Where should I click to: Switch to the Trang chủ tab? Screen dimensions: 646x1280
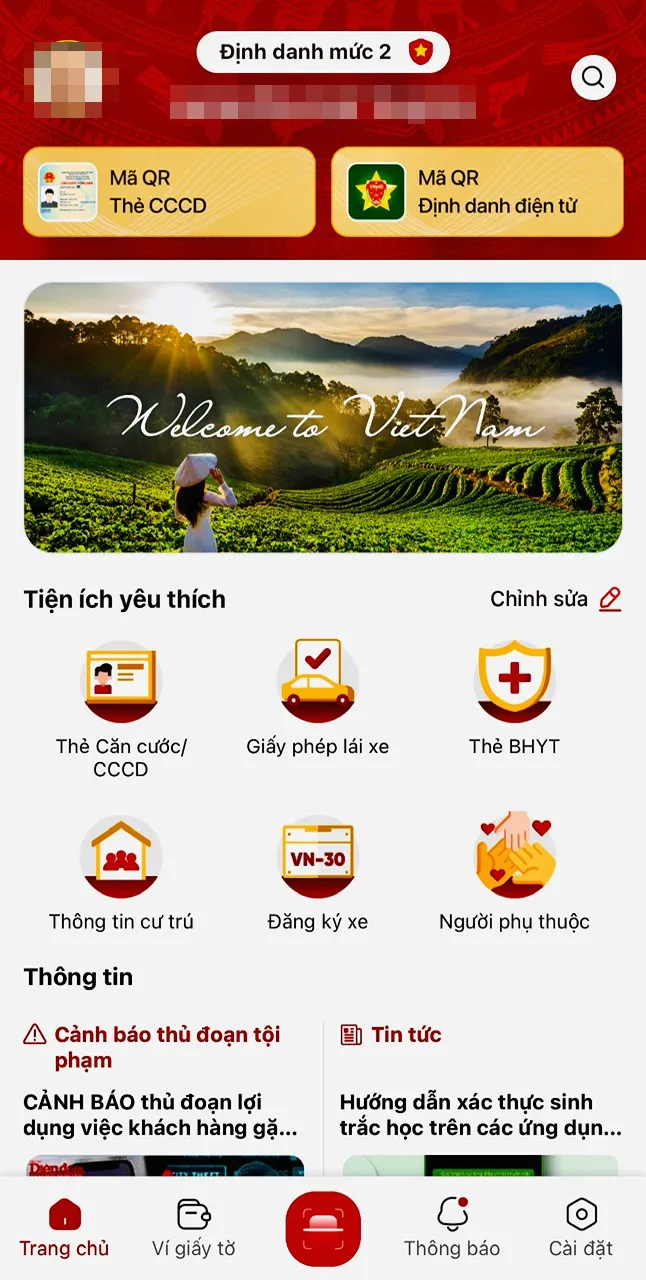click(65, 1228)
